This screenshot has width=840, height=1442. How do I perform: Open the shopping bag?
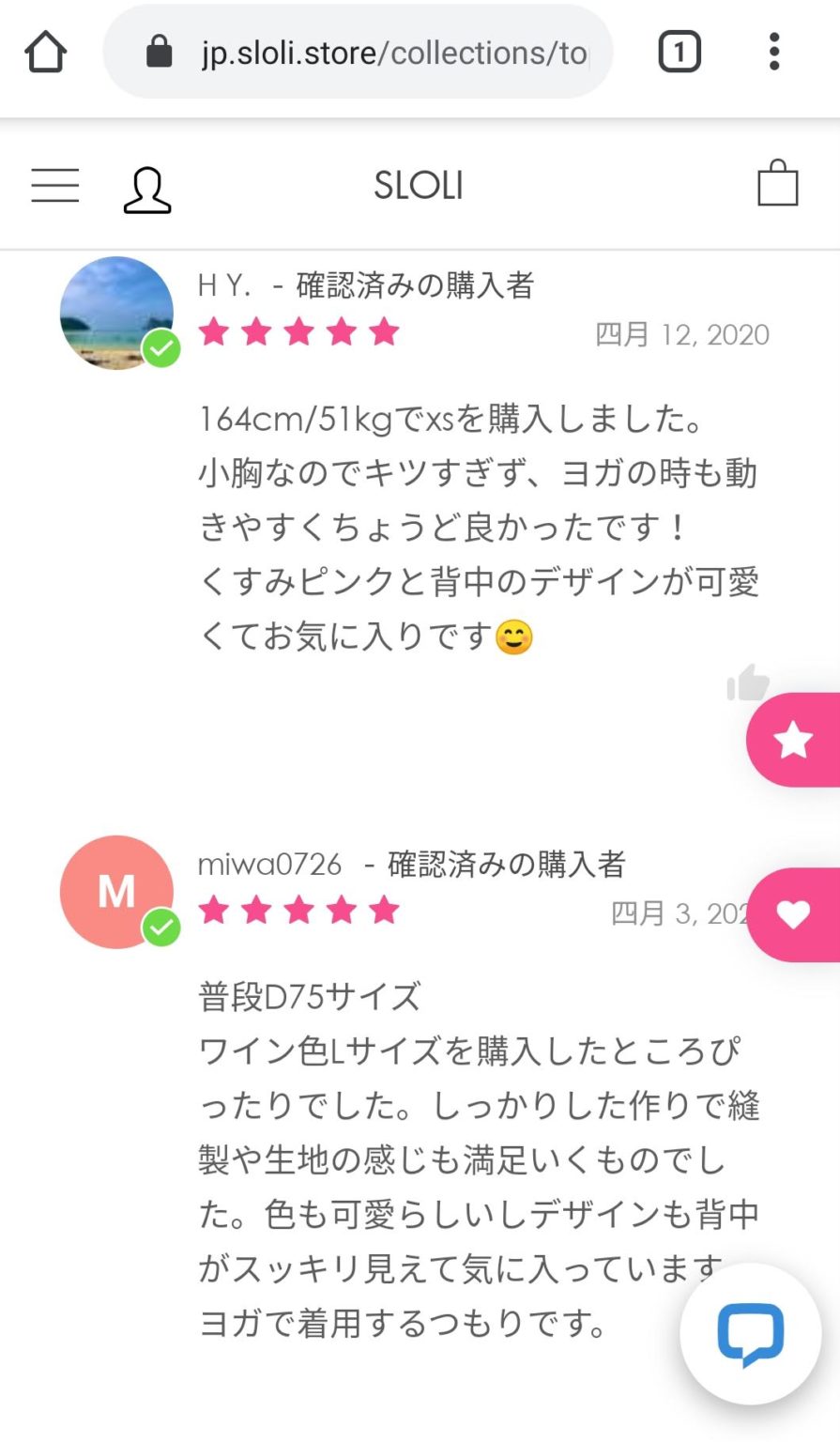(x=777, y=184)
